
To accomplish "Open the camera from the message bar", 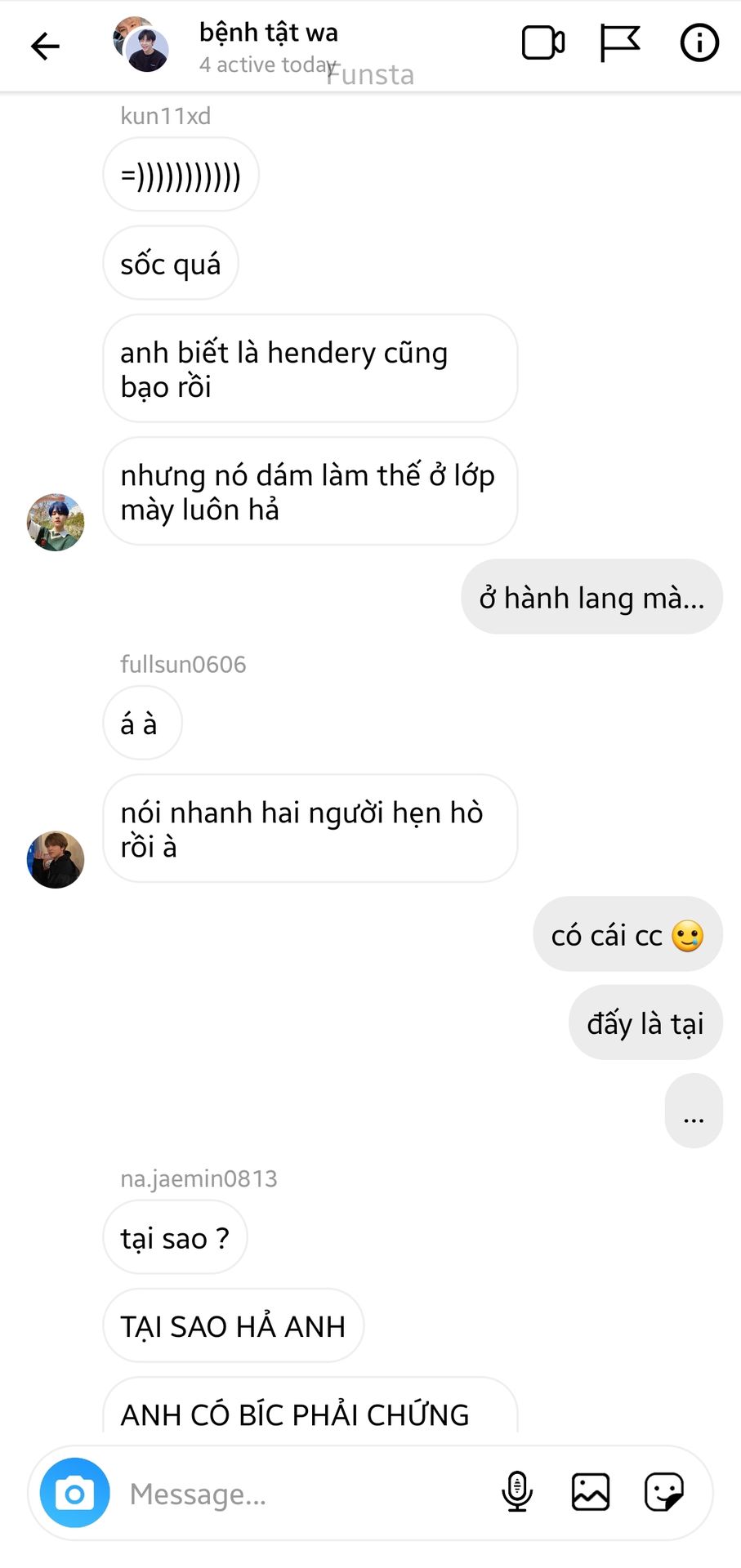I will point(75,1494).
